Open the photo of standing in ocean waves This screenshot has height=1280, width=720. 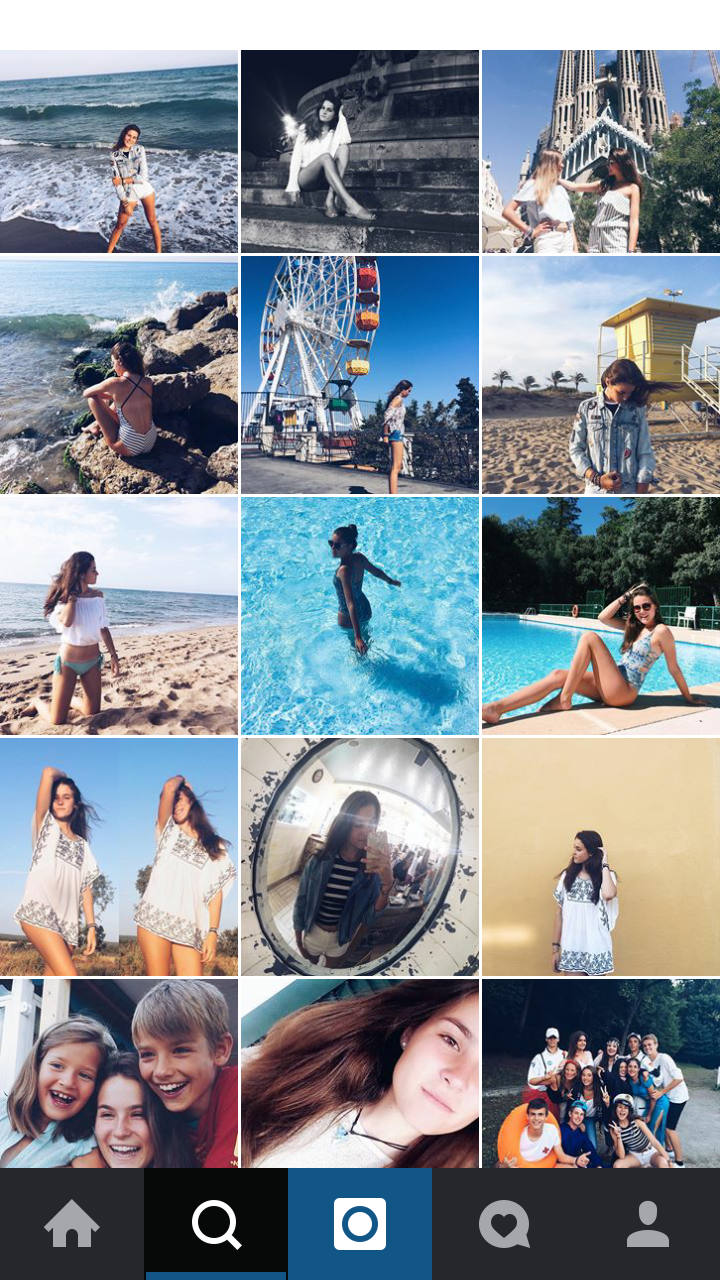click(119, 151)
